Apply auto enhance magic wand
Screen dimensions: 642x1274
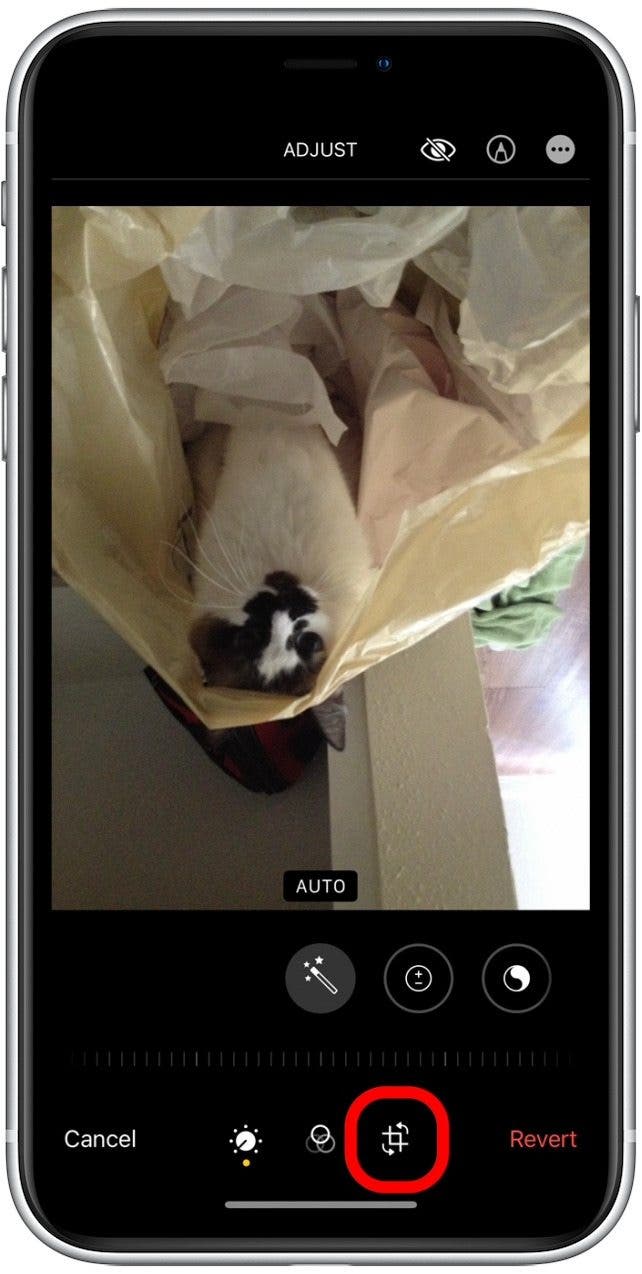(x=320, y=979)
